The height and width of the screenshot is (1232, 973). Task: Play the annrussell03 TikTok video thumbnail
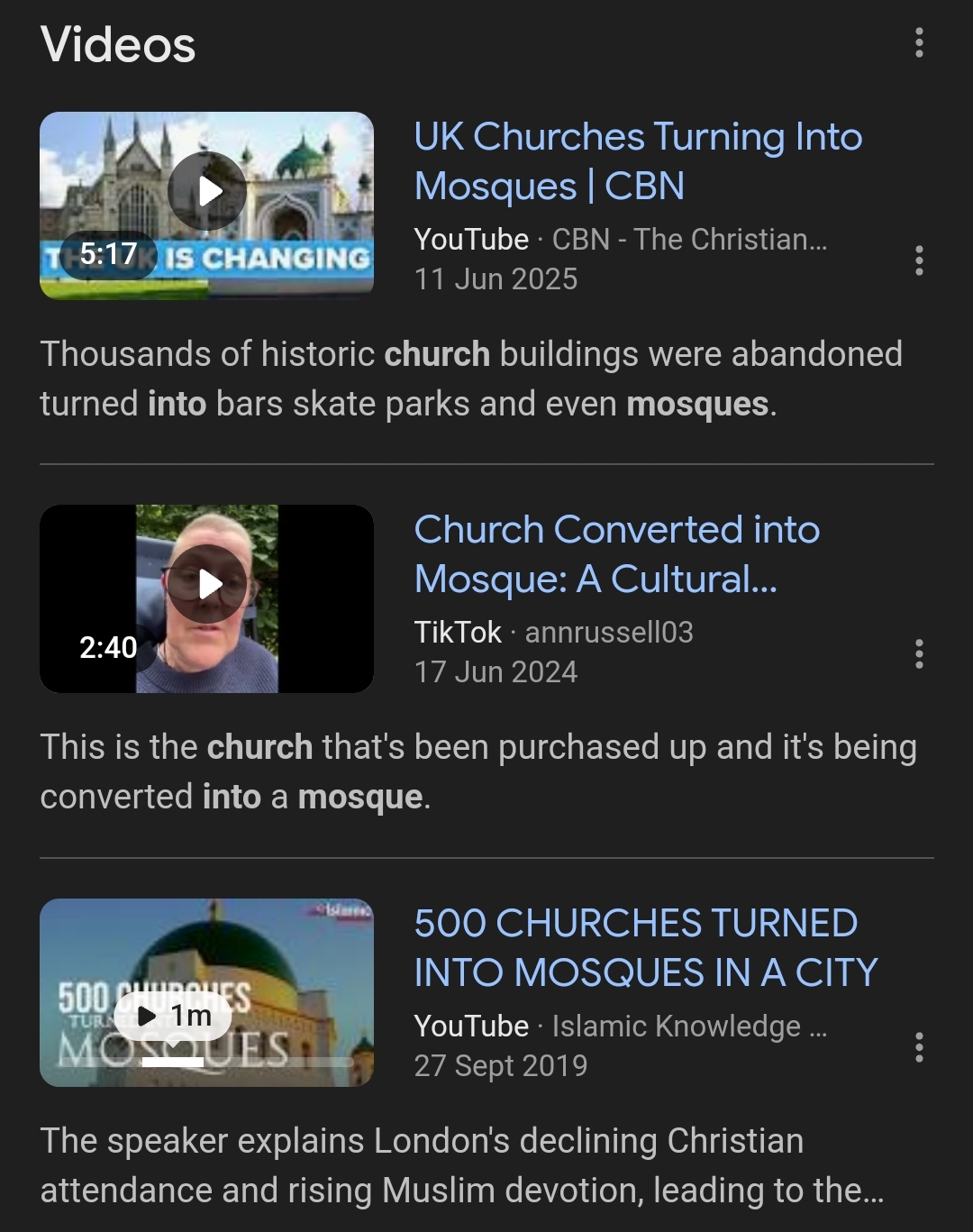[x=207, y=584]
